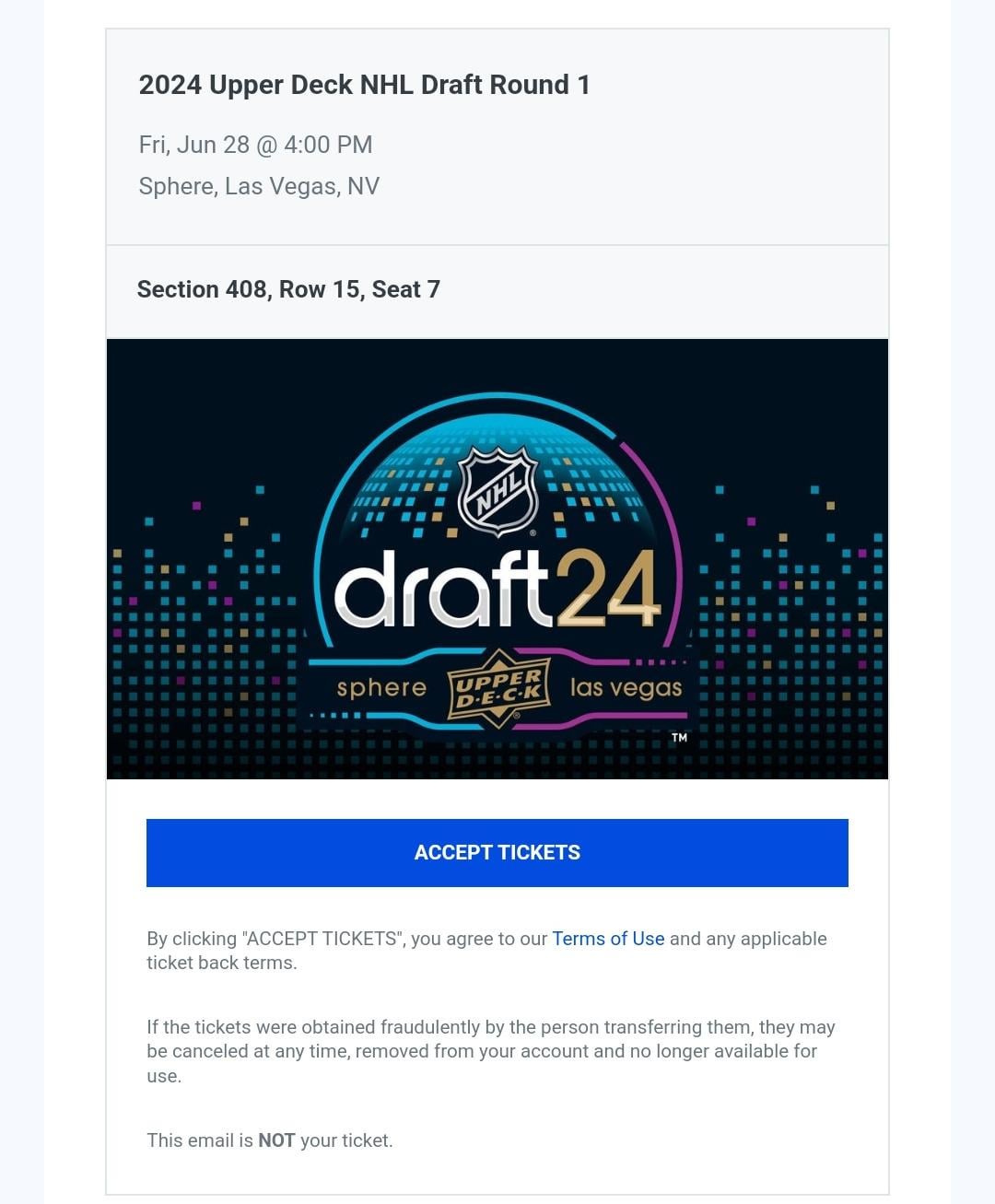Image resolution: width=995 pixels, height=1204 pixels.
Task: Tap the ACCEPT TICKETS button
Action: click(497, 852)
